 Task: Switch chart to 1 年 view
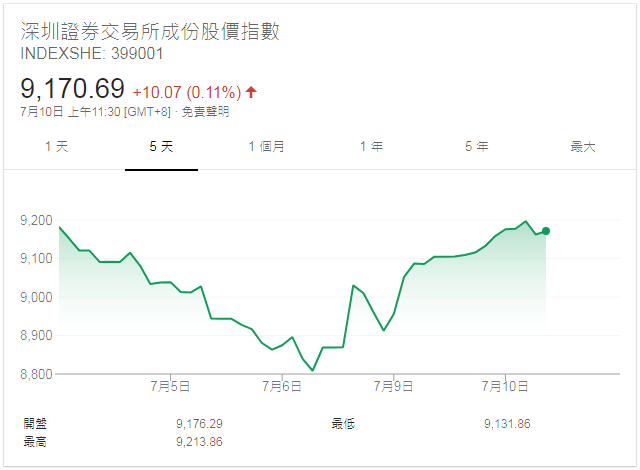click(371, 146)
